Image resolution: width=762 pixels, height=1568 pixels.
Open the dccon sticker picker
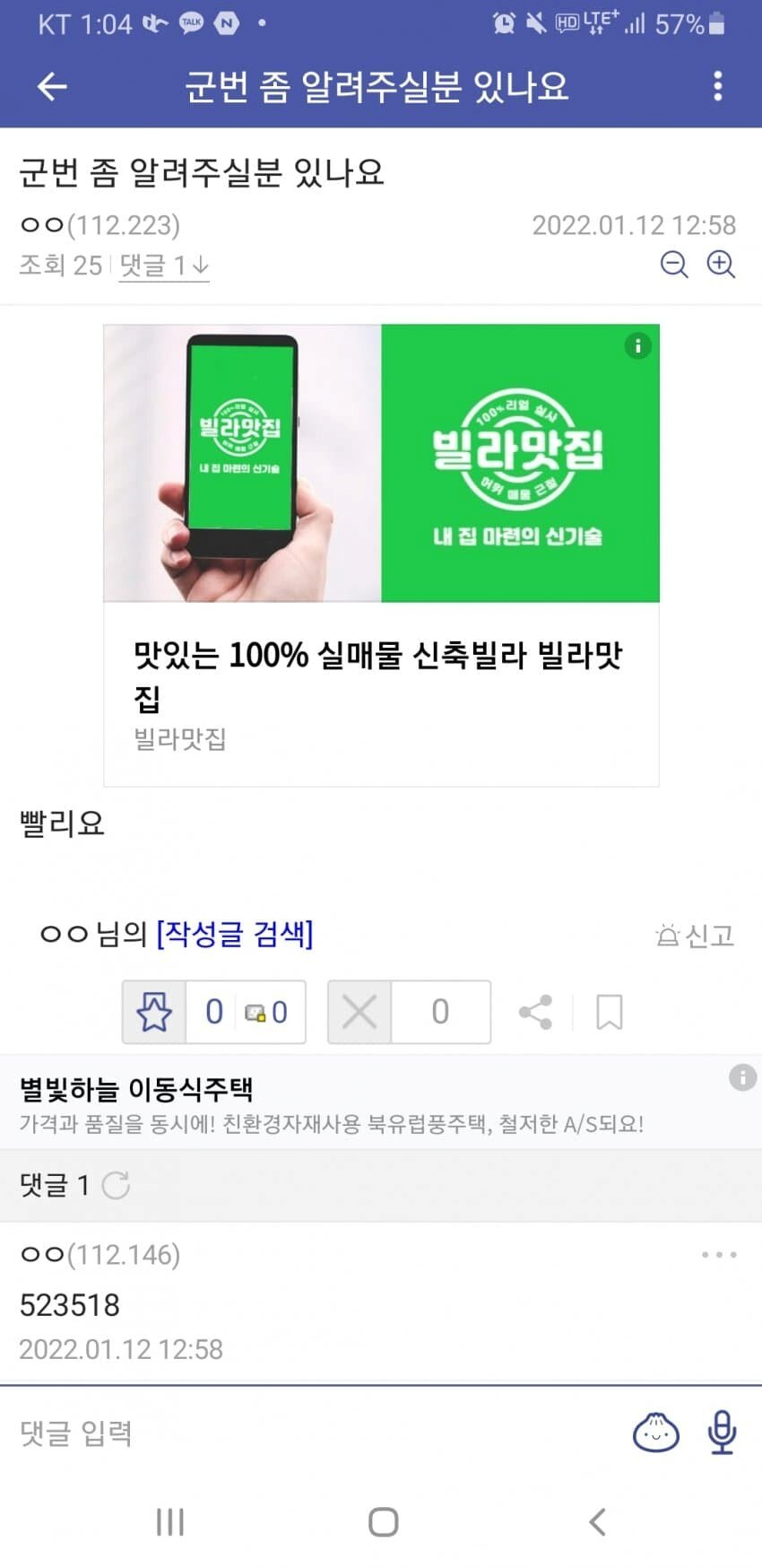(656, 1433)
